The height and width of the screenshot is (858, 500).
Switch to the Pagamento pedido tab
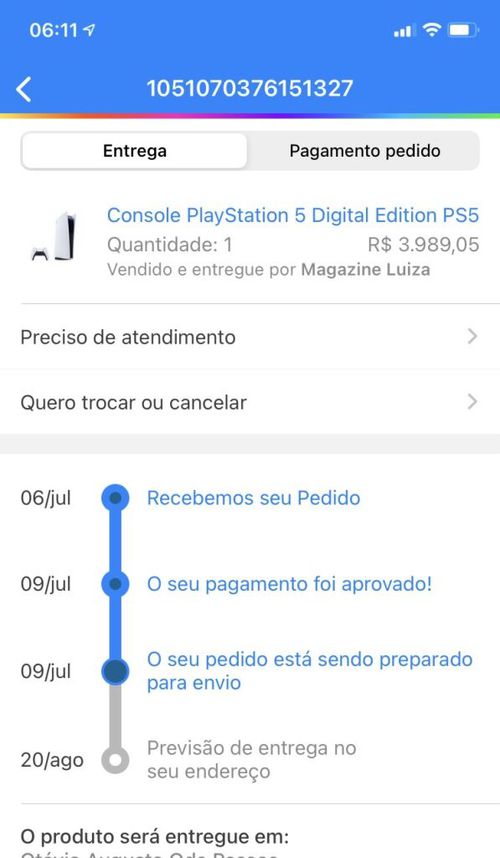[364, 151]
